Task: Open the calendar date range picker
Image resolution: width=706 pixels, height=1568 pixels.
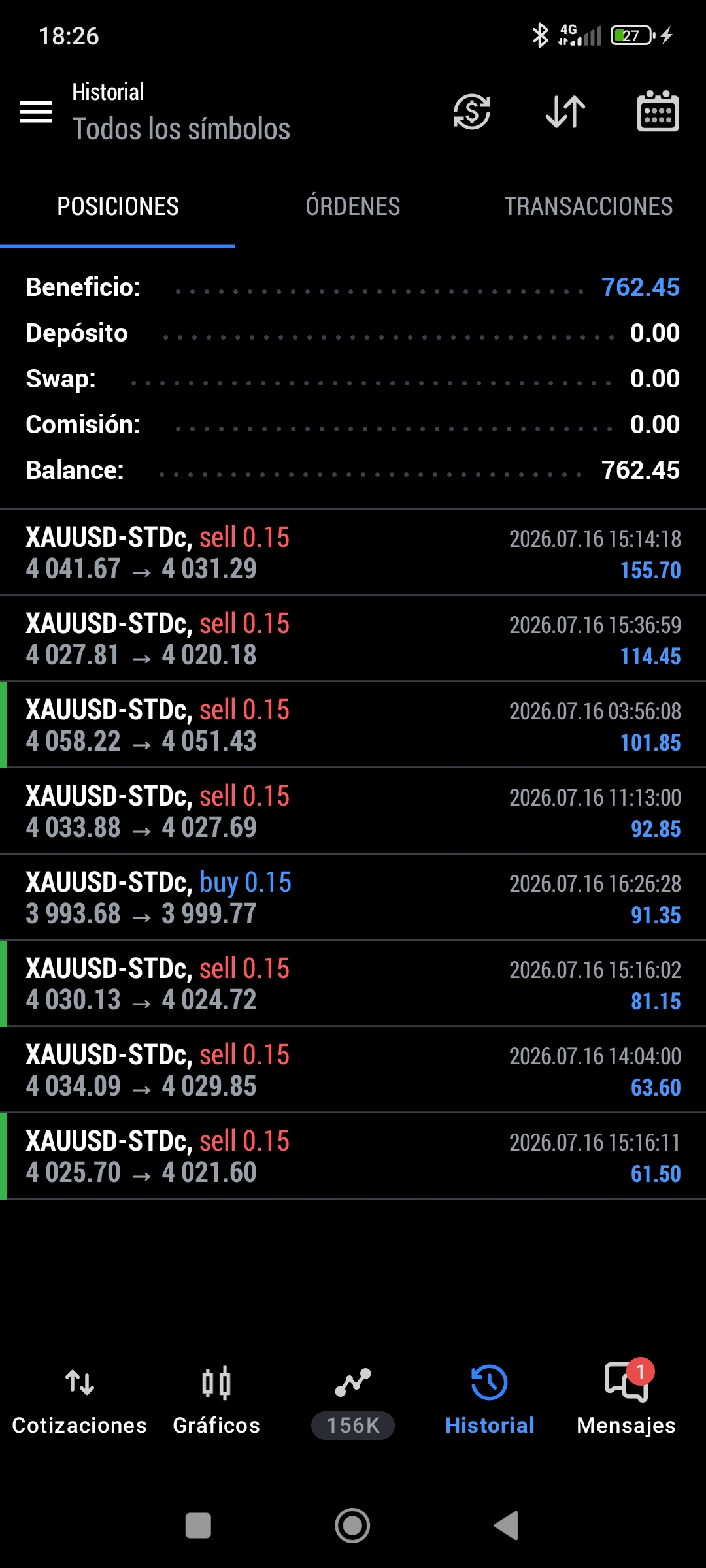Action: pyautogui.click(x=658, y=111)
